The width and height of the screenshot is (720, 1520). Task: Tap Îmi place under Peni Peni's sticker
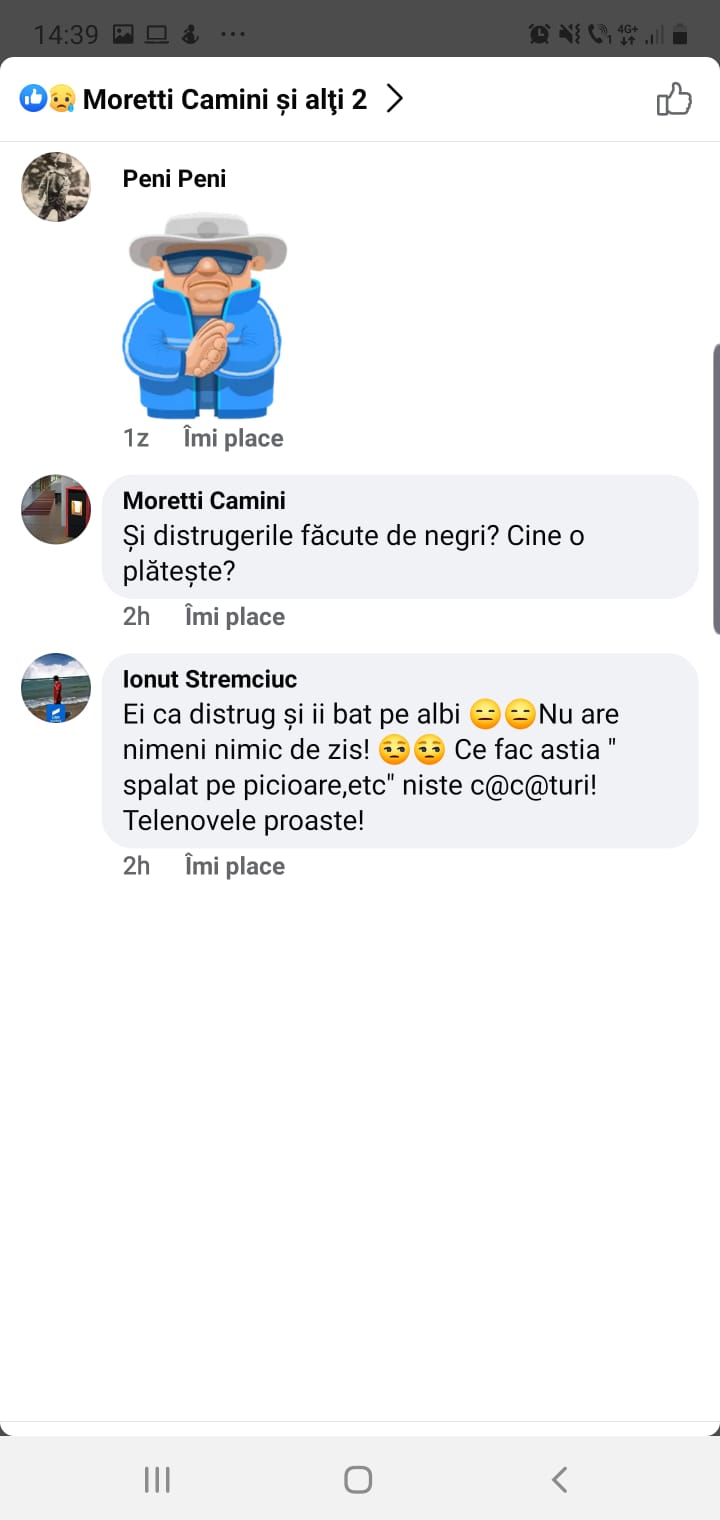coord(233,438)
